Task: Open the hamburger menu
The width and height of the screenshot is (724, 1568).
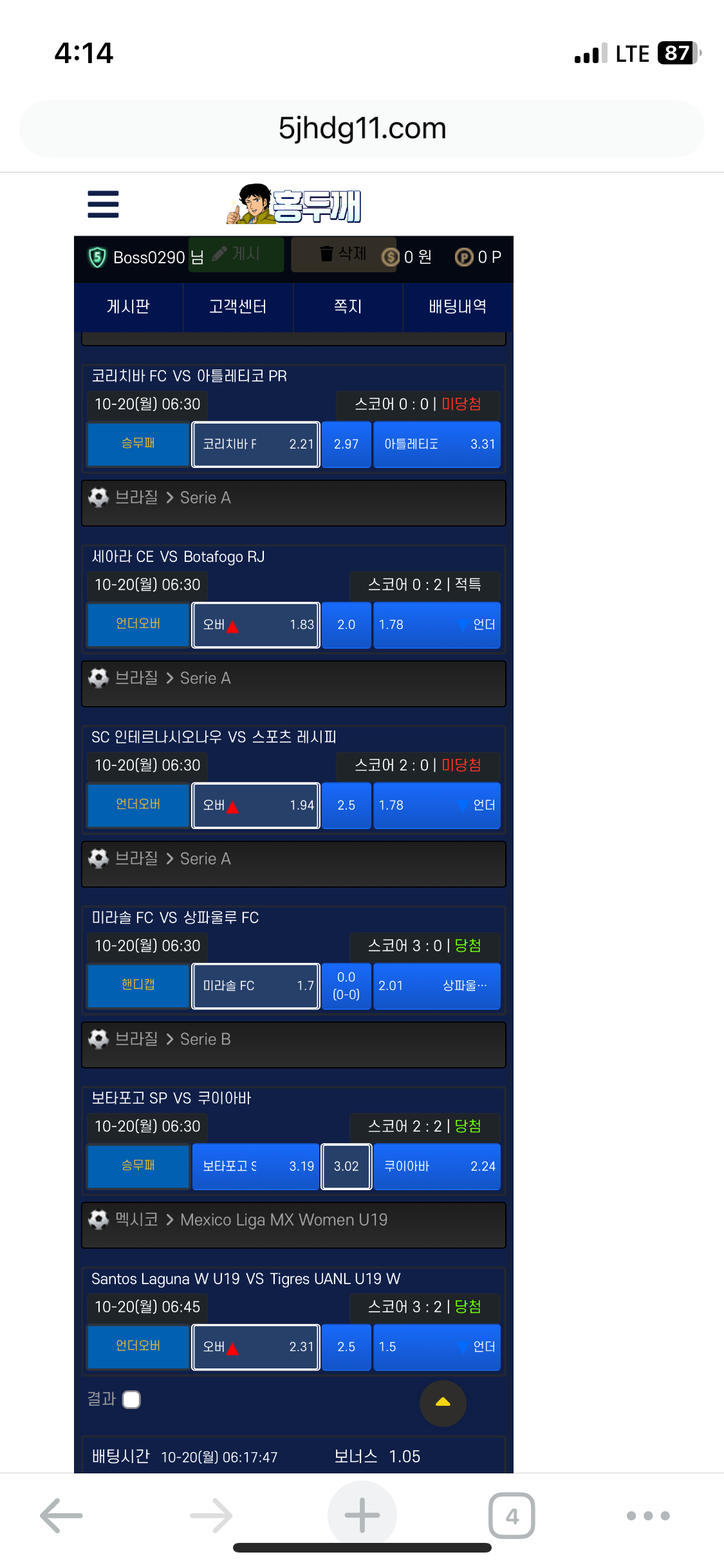Action: tap(103, 205)
